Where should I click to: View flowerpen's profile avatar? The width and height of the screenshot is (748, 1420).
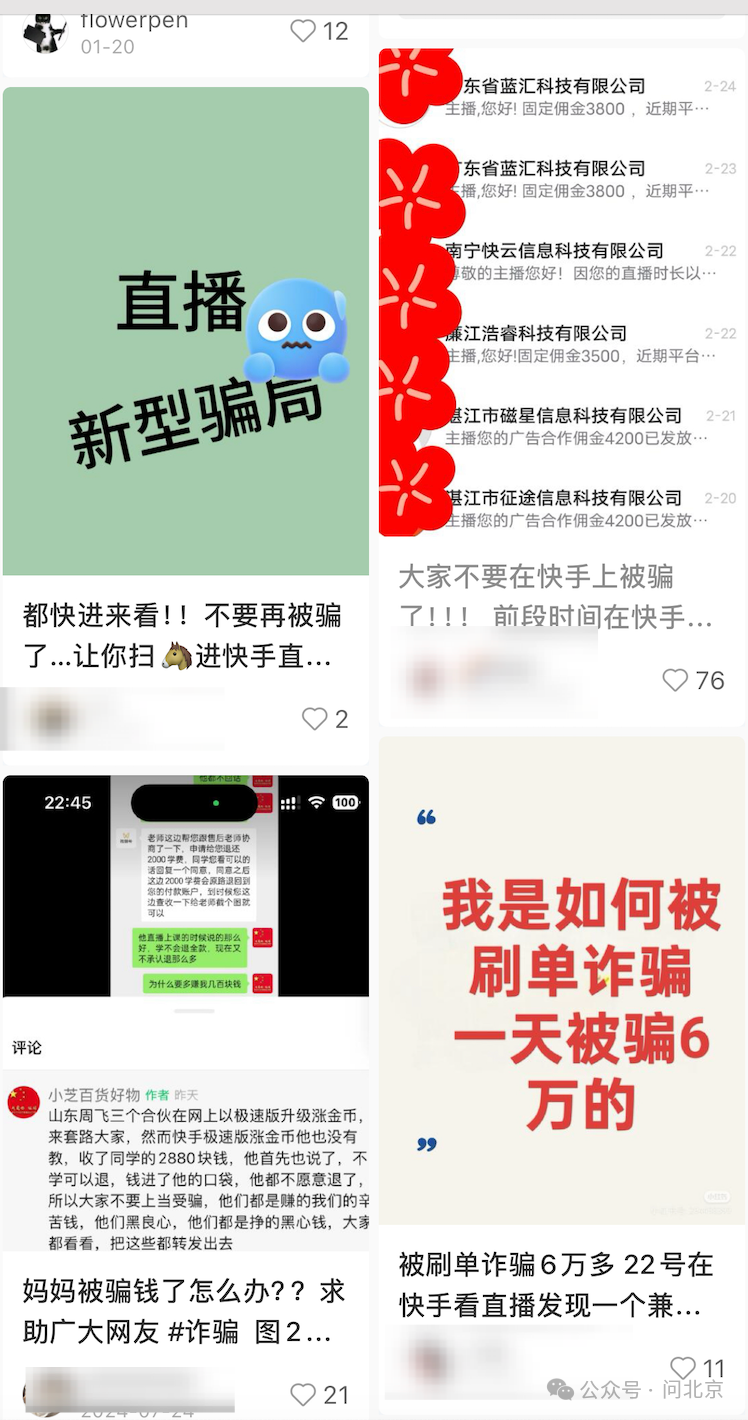click(45, 33)
